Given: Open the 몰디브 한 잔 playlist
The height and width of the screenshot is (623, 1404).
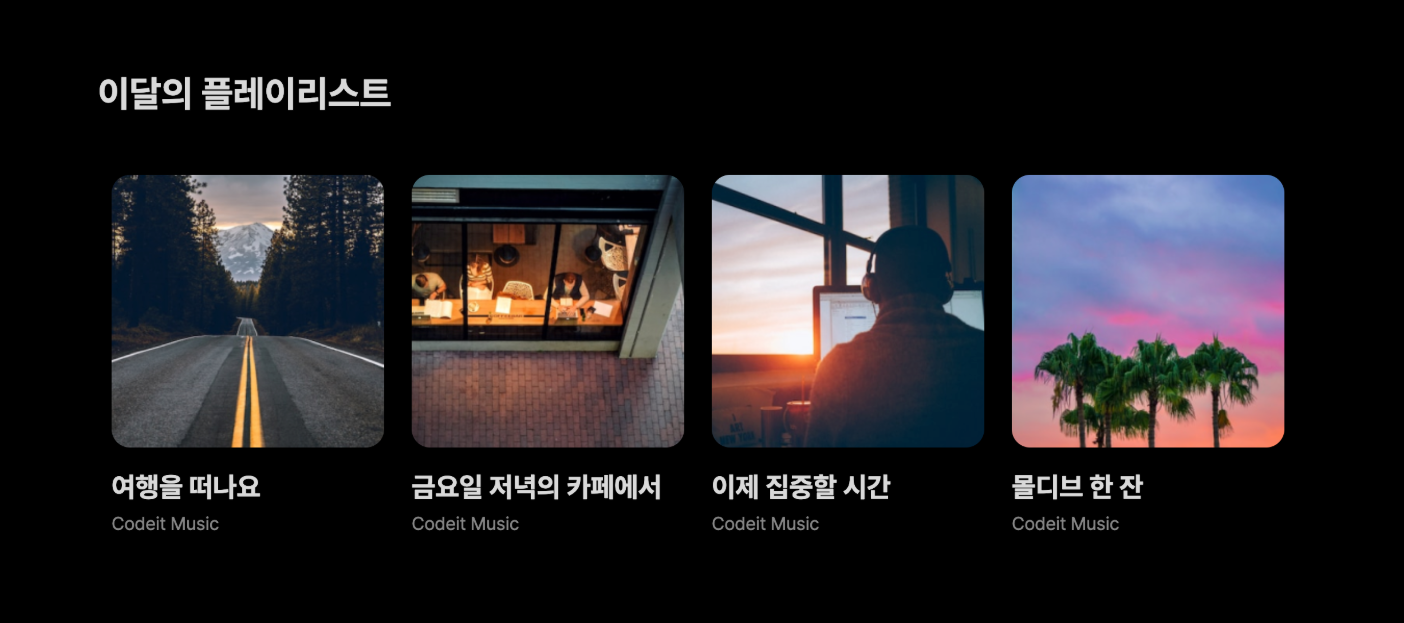Looking at the screenshot, I should click(x=1147, y=311).
